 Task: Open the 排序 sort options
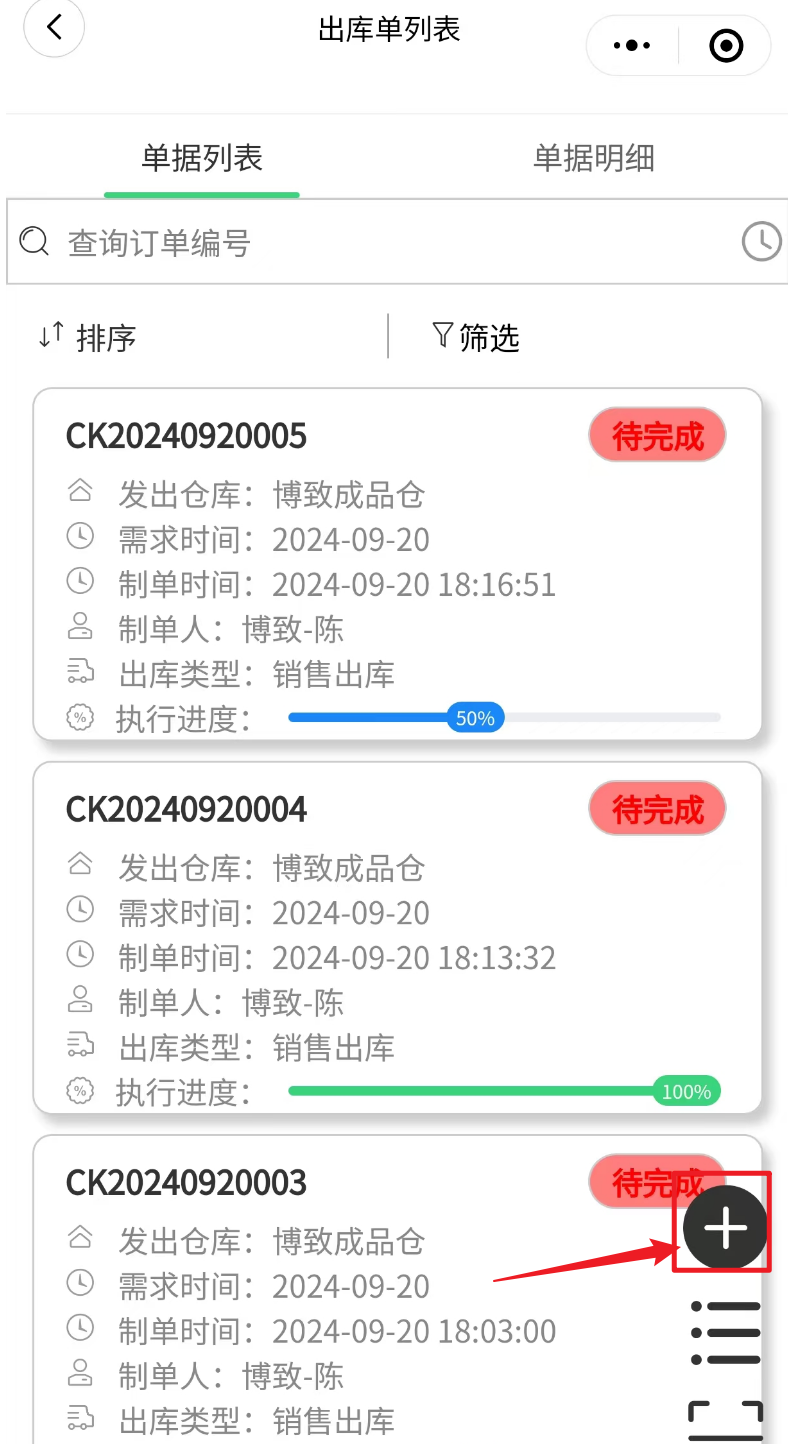[x=87, y=337]
